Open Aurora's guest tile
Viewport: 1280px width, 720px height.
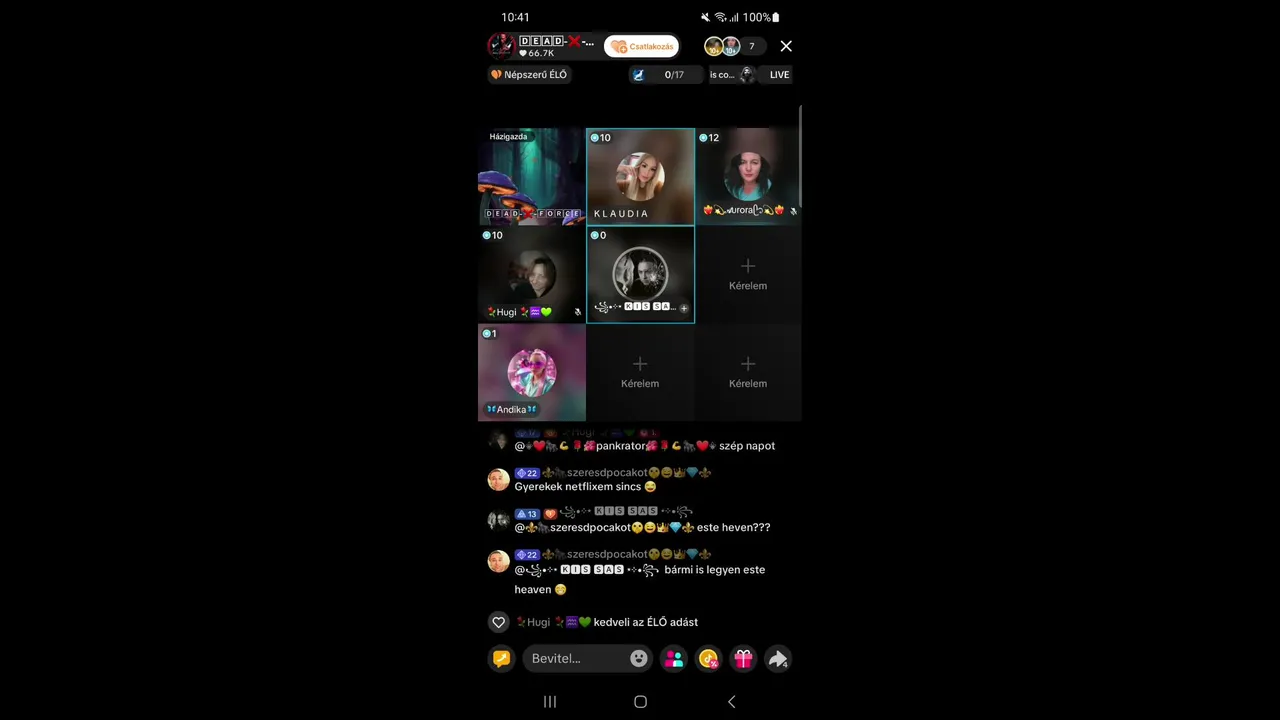[748, 176]
